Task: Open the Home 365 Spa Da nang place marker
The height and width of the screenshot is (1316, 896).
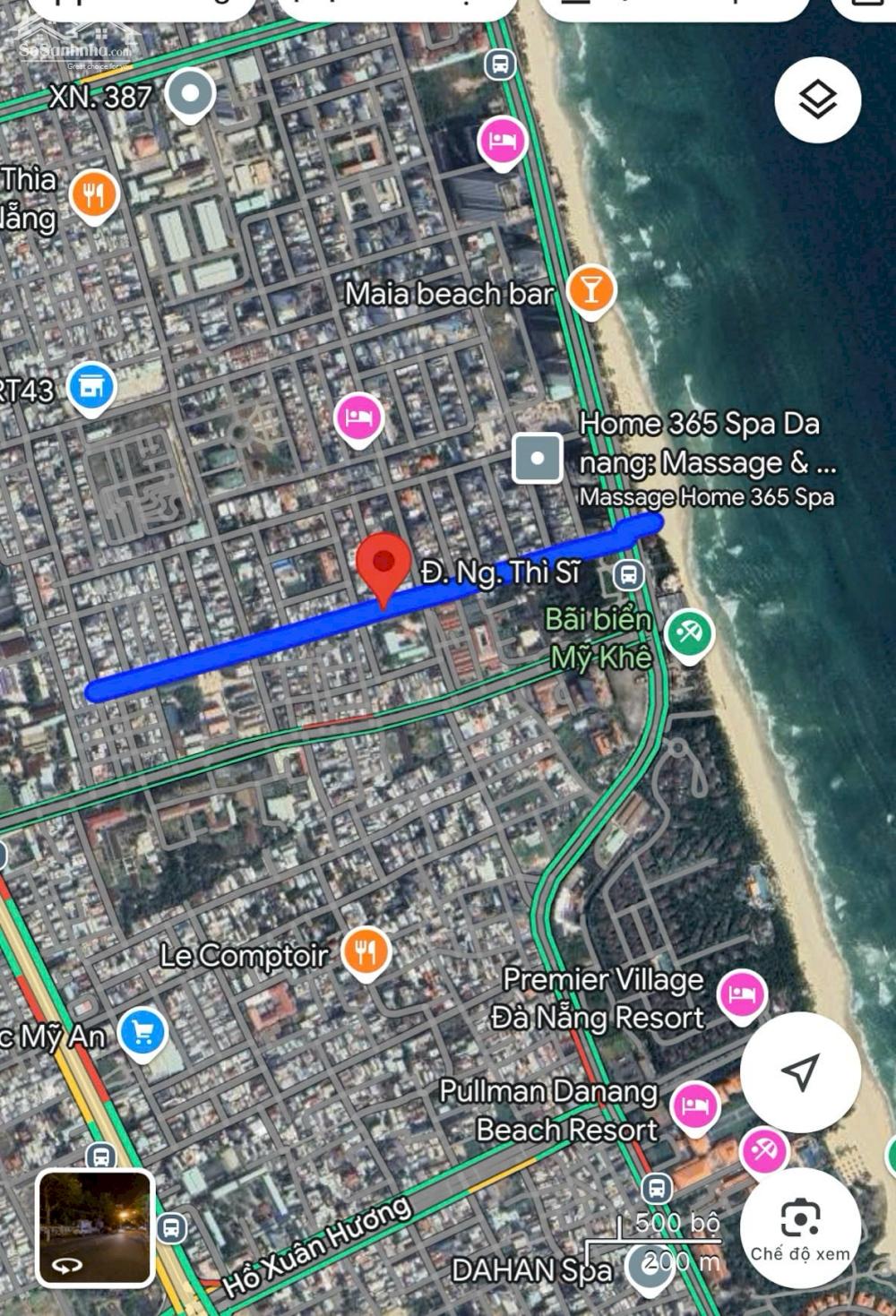Action: 538,458
